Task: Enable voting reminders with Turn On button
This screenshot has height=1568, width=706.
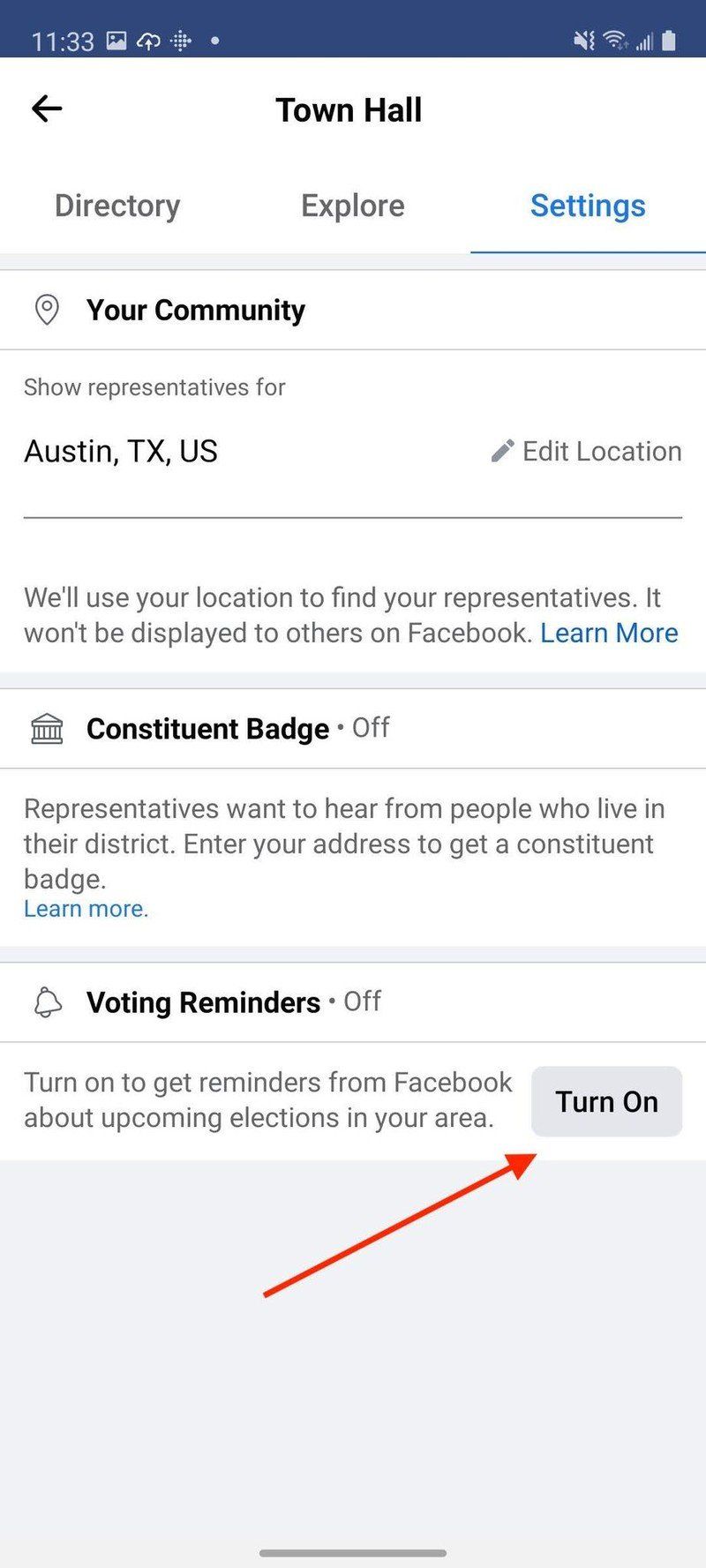Action: pos(605,1100)
